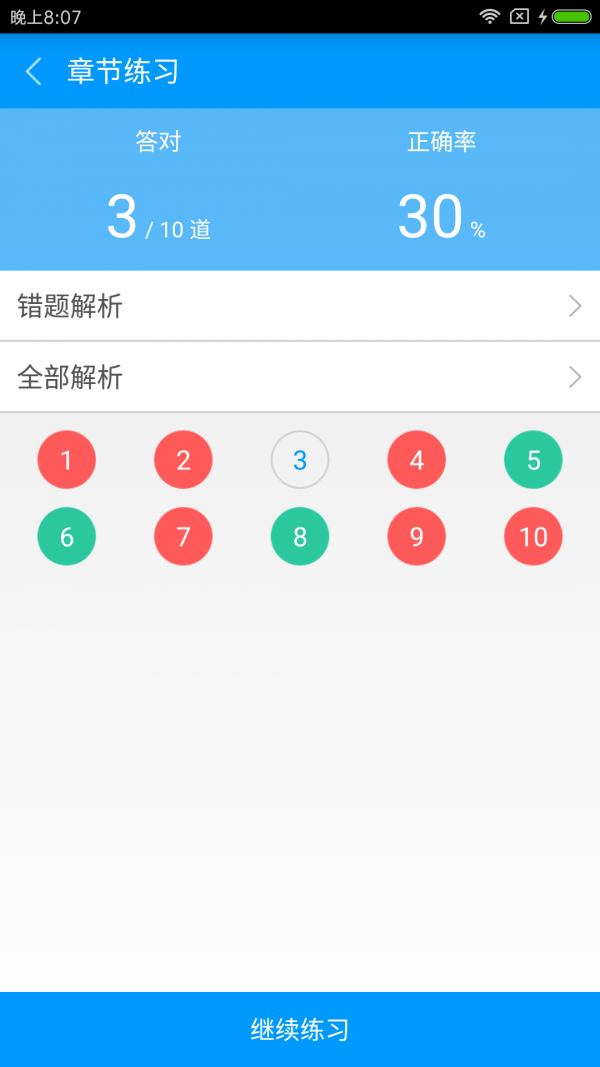Select question number 1
This screenshot has width=600, height=1067.
[67, 460]
